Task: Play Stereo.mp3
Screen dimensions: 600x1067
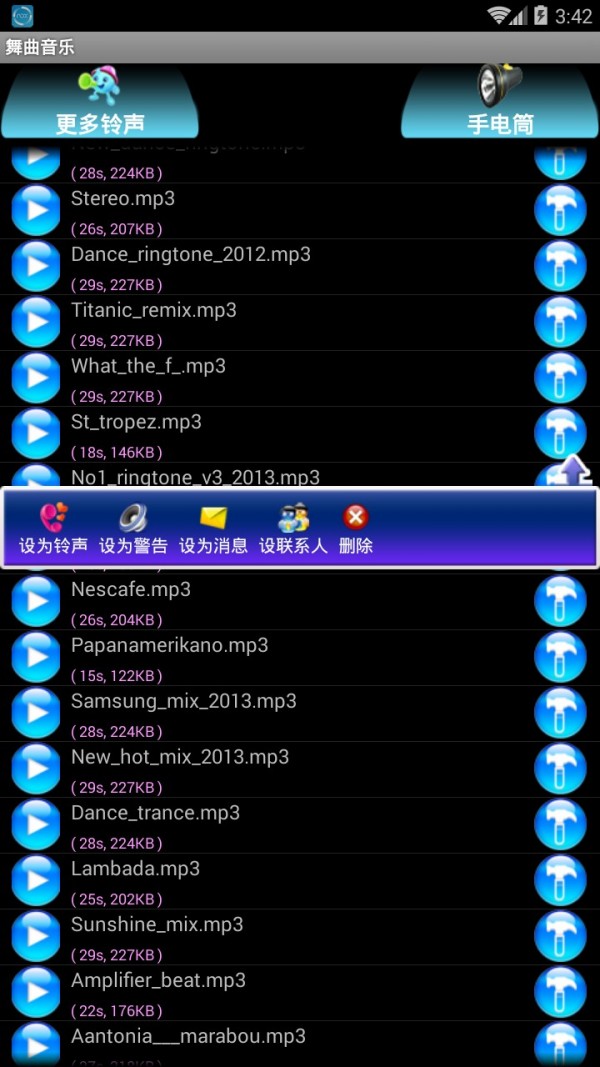Action: [36, 210]
